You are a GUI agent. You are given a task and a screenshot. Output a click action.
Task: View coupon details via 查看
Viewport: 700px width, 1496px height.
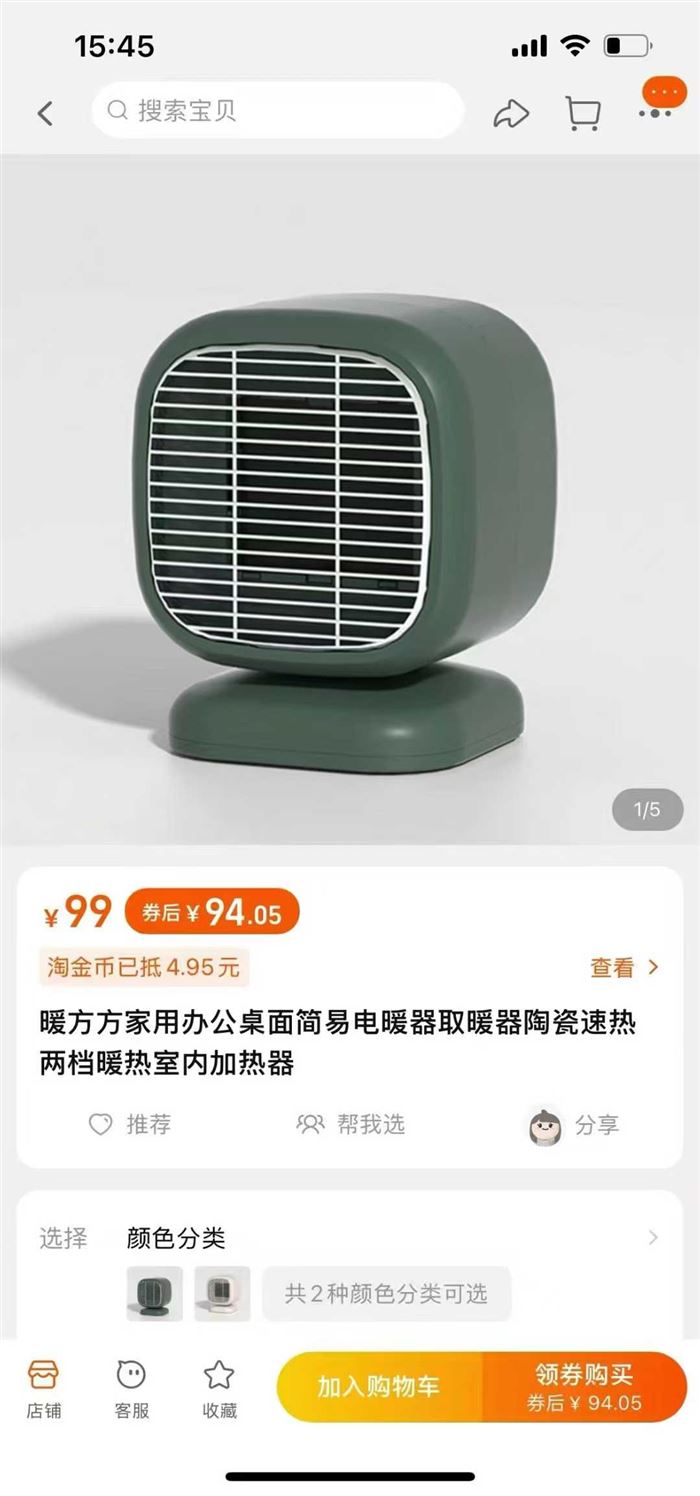click(624, 967)
